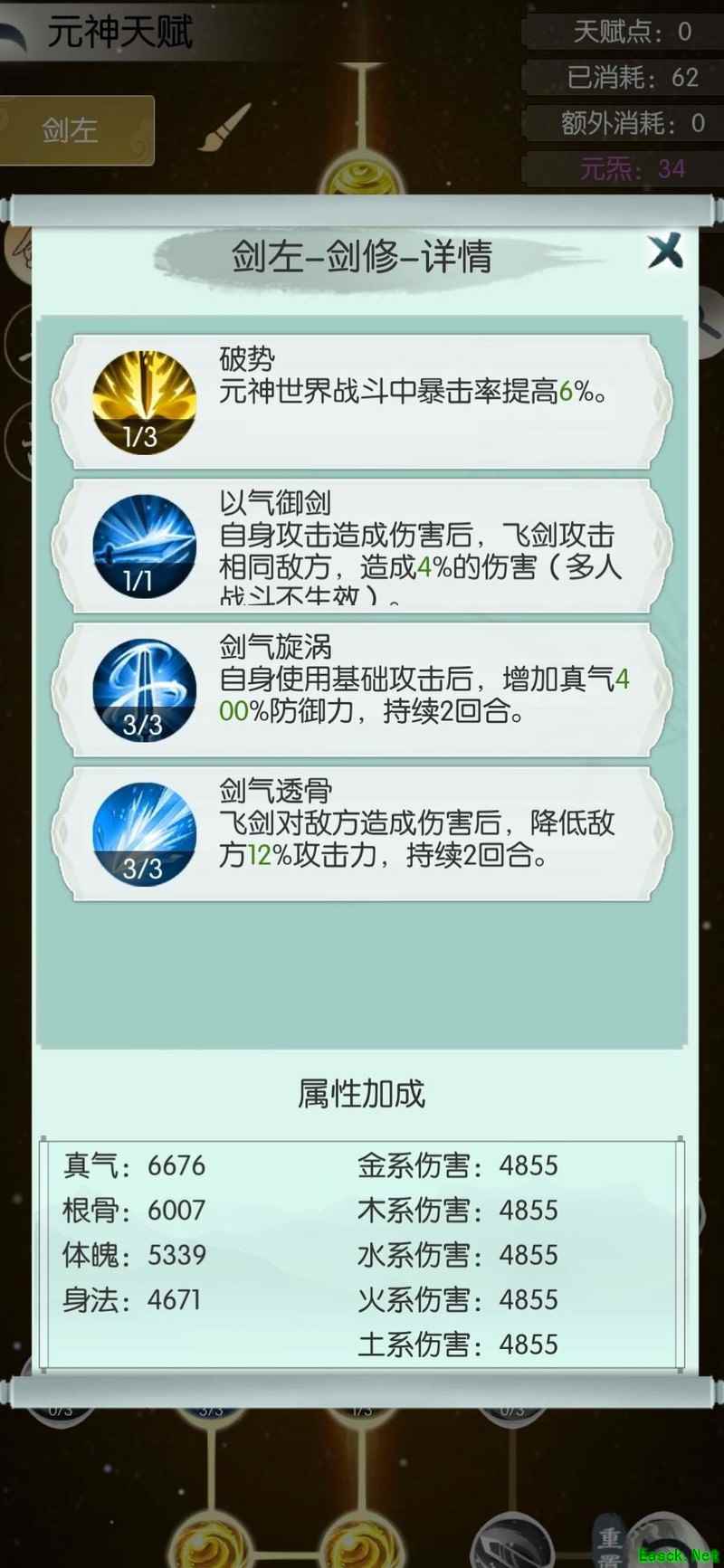Tap the paintbrush icon beside 剑左
The width and height of the screenshot is (724, 1568).
tap(224, 128)
